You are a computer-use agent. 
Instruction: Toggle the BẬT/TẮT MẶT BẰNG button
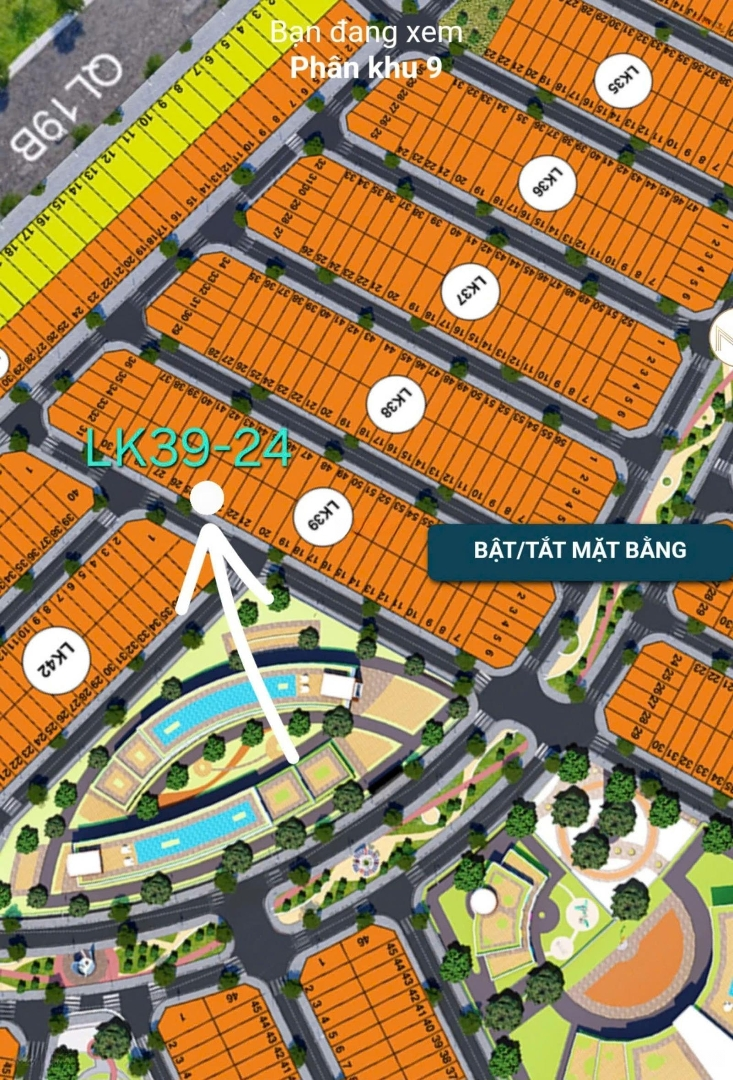tap(580, 551)
